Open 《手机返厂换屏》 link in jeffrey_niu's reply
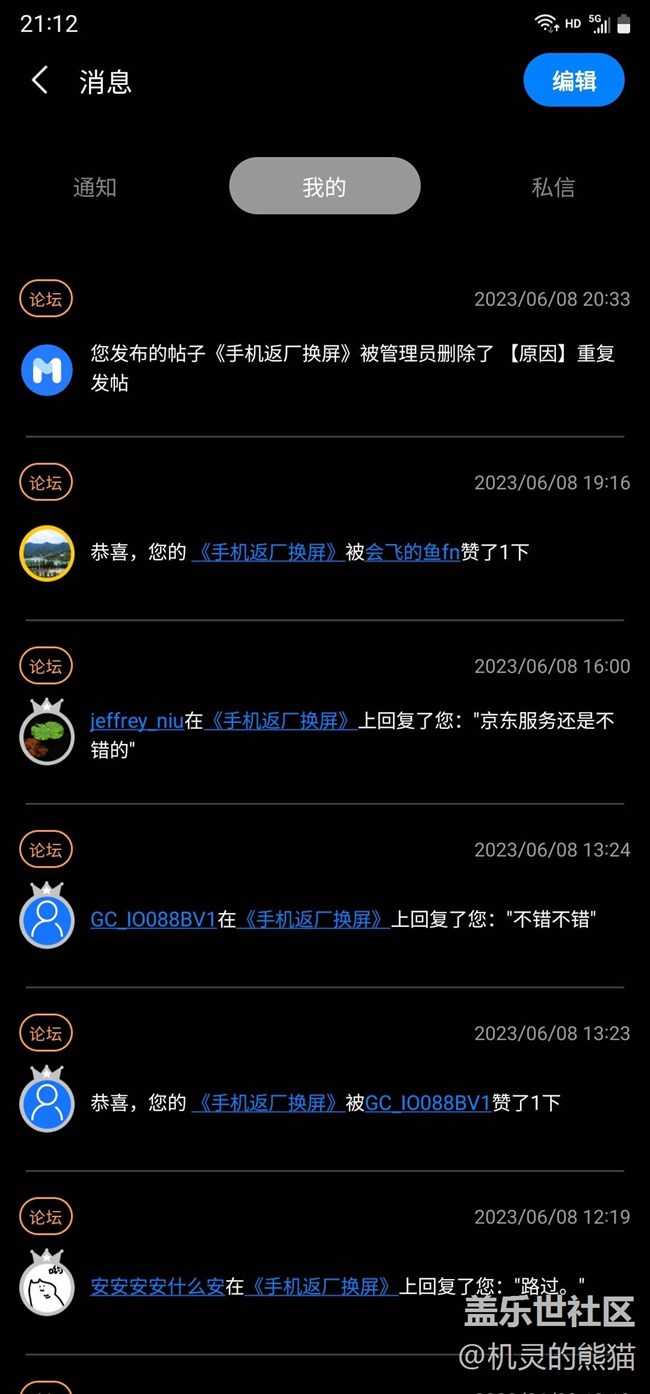The height and width of the screenshot is (1394, 650). pyautogui.click(x=280, y=721)
